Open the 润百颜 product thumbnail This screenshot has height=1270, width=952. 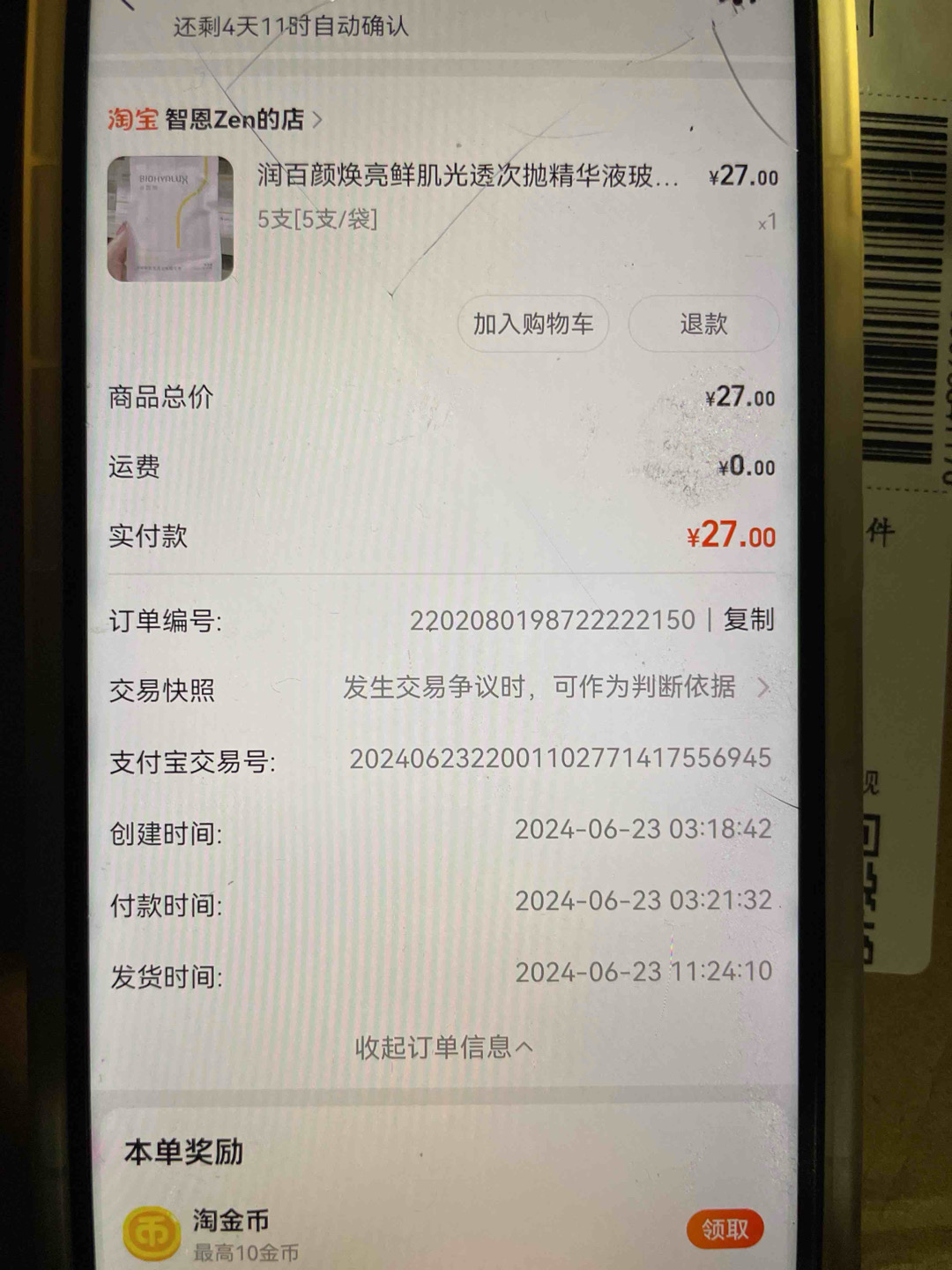click(x=170, y=219)
